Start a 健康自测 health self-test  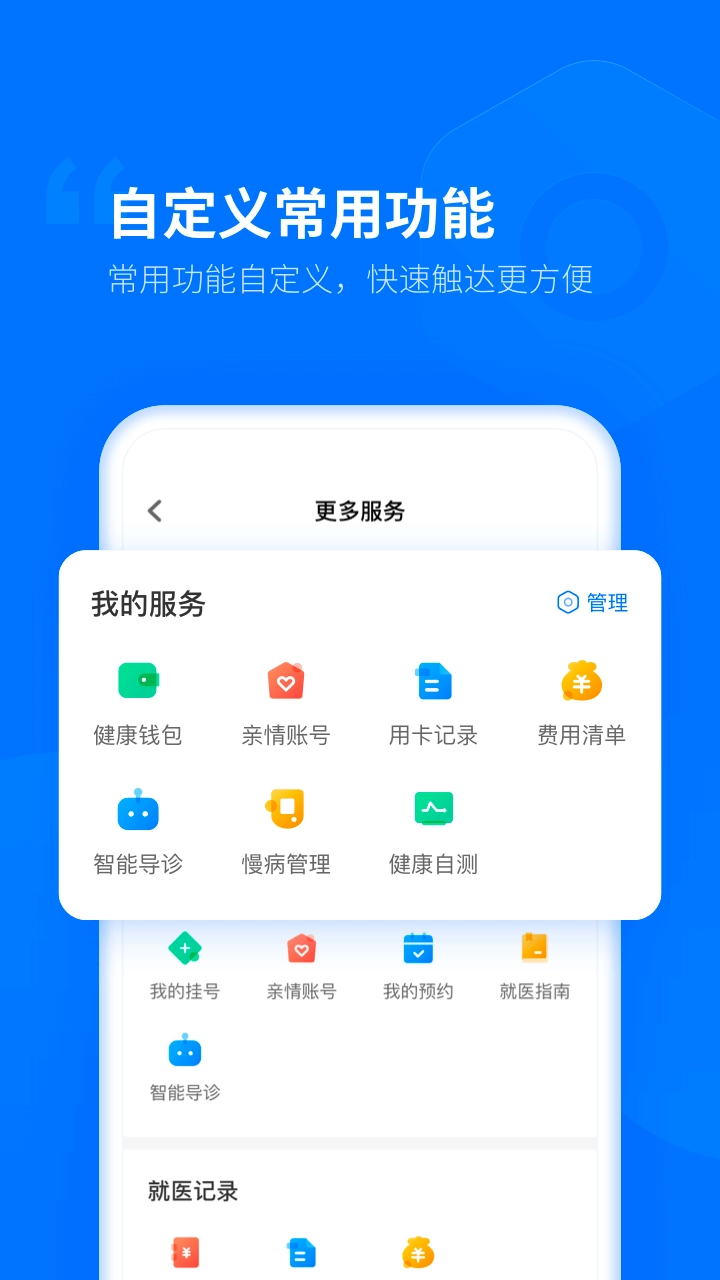pos(432,828)
